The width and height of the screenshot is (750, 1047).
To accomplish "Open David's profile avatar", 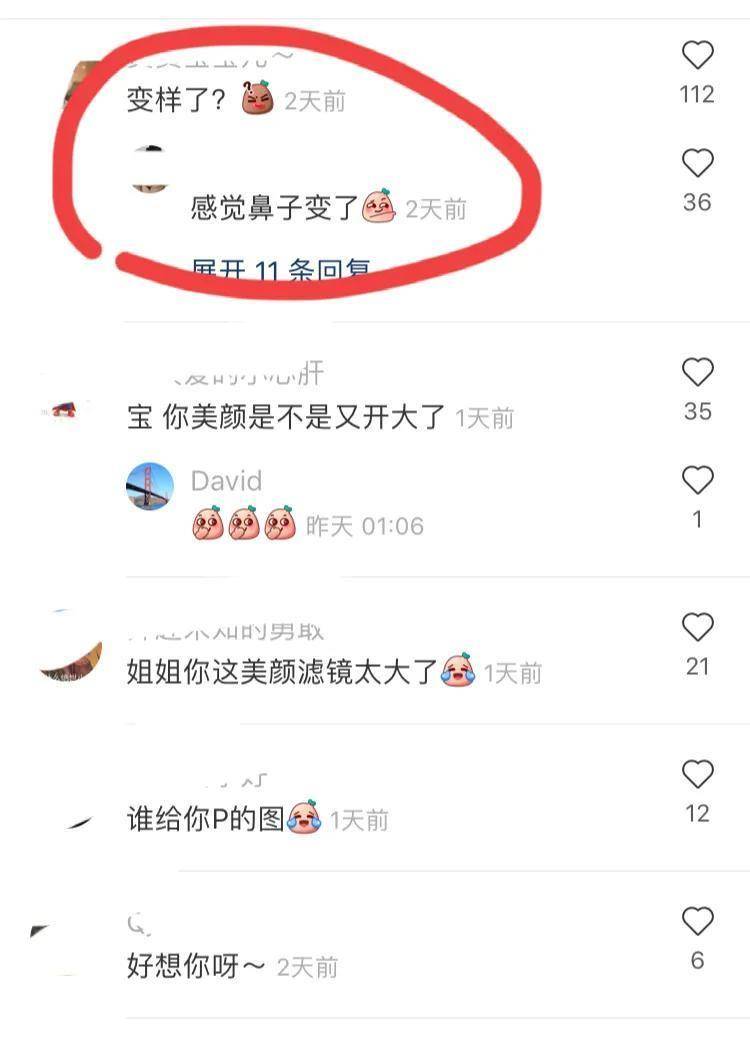I will [150, 487].
